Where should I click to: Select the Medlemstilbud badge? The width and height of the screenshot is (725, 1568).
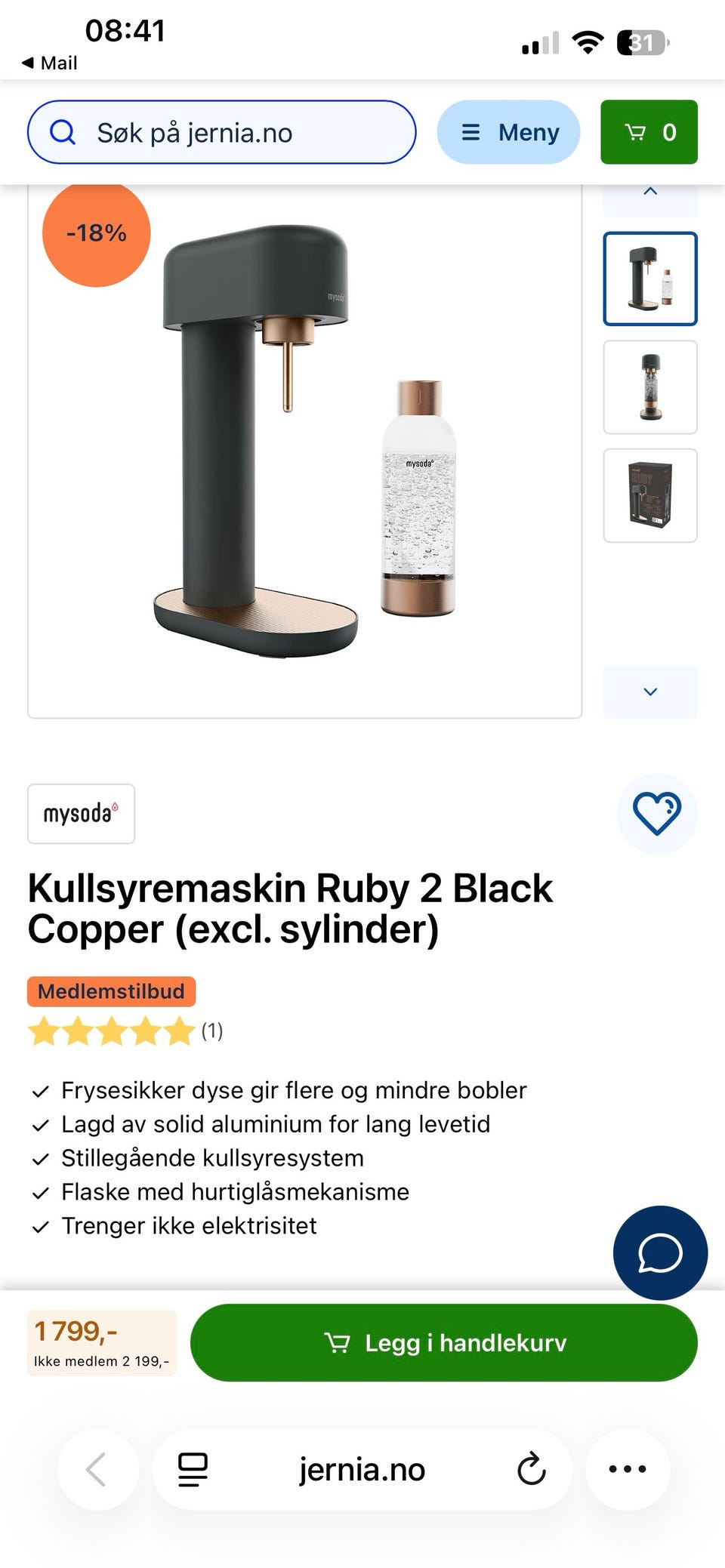pos(111,991)
